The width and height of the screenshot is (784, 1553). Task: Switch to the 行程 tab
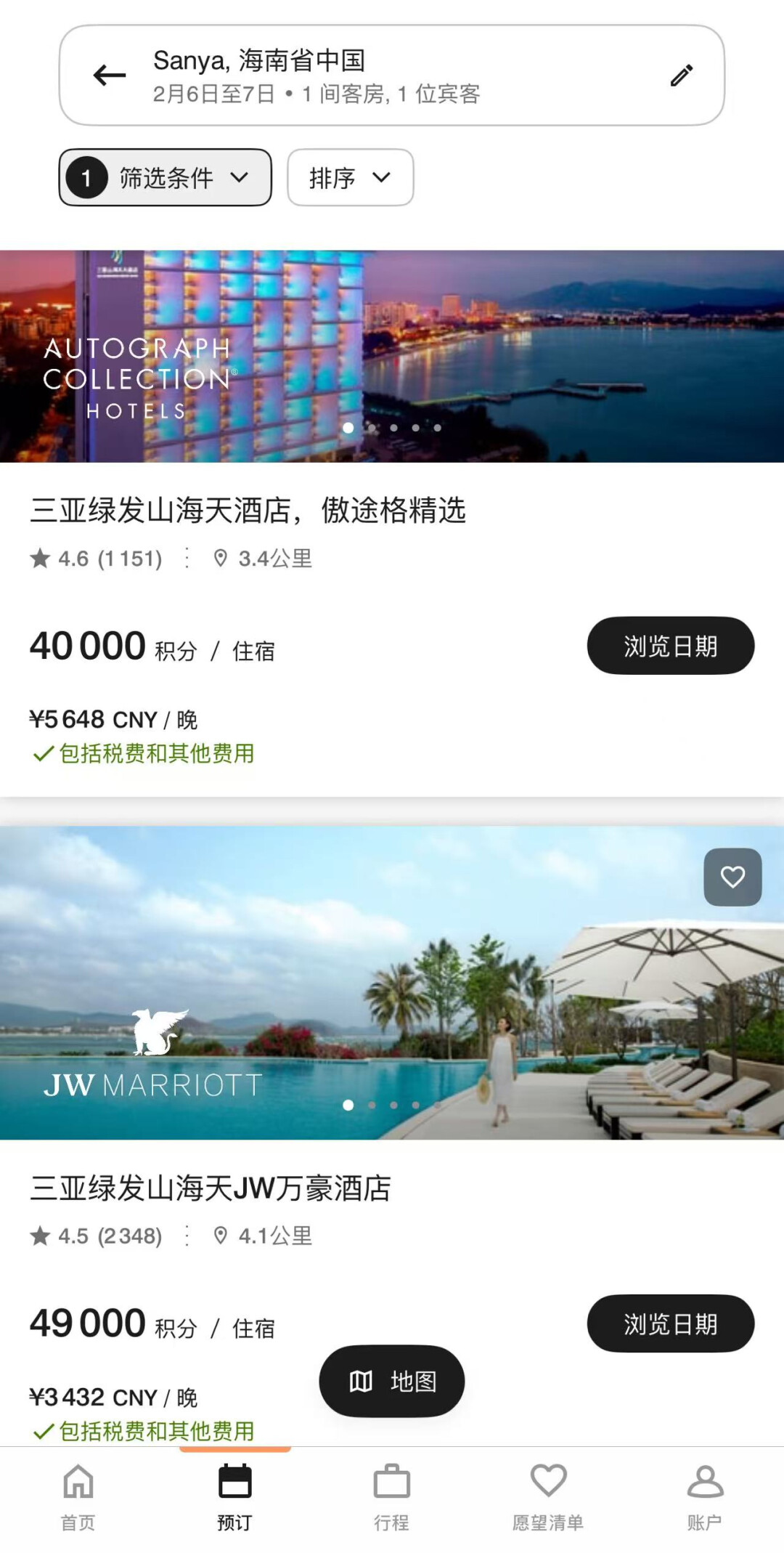click(391, 1498)
